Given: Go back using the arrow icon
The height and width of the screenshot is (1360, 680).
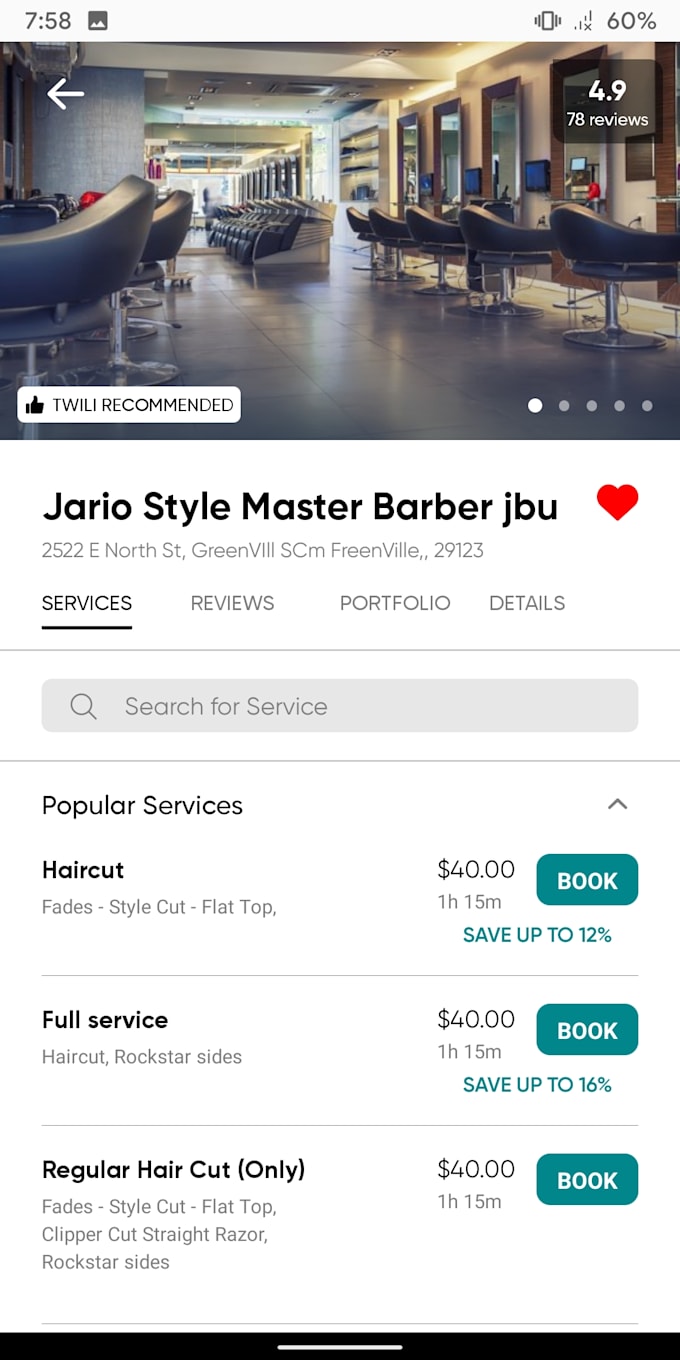Looking at the screenshot, I should pyautogui.click(x=65, y=94).
